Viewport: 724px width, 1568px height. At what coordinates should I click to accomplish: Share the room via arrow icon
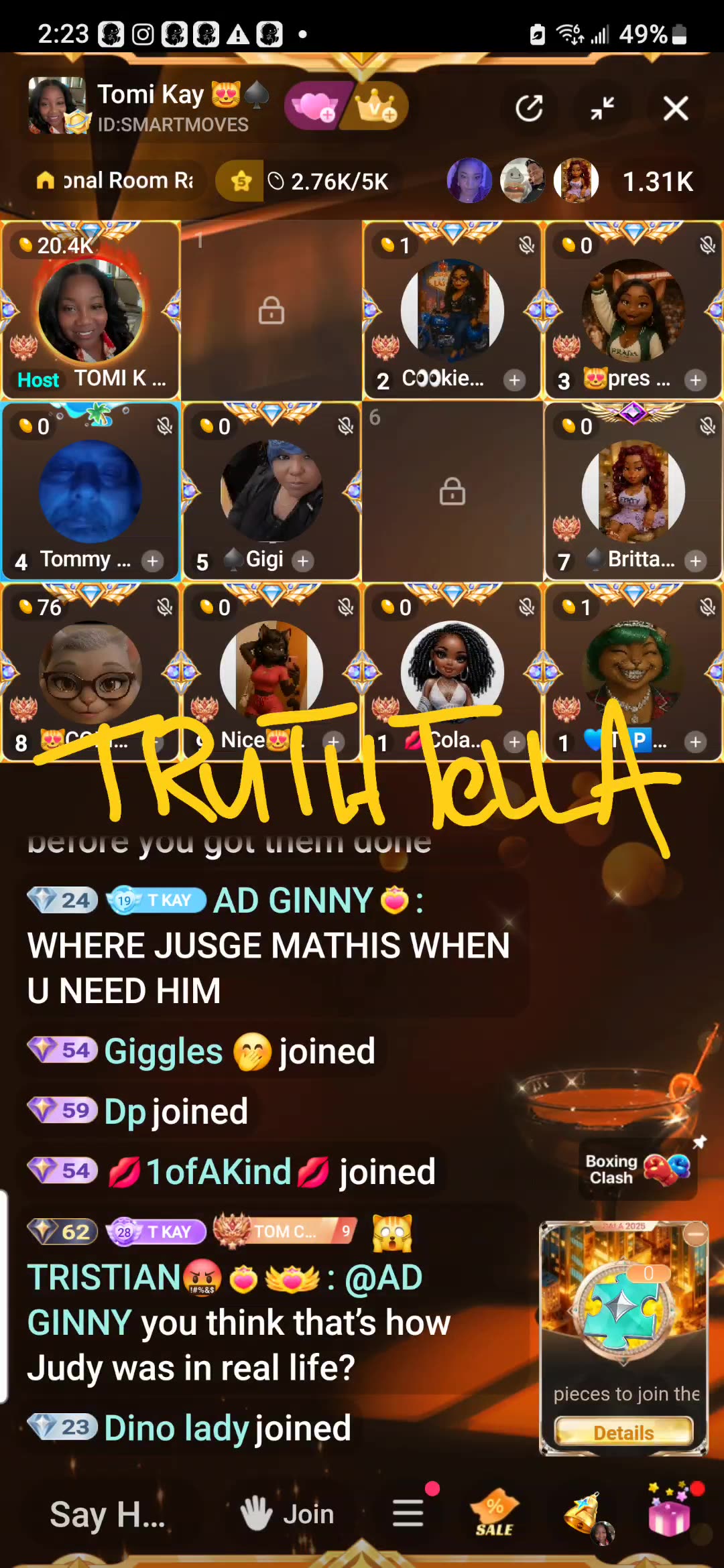[x=529, y=108]
